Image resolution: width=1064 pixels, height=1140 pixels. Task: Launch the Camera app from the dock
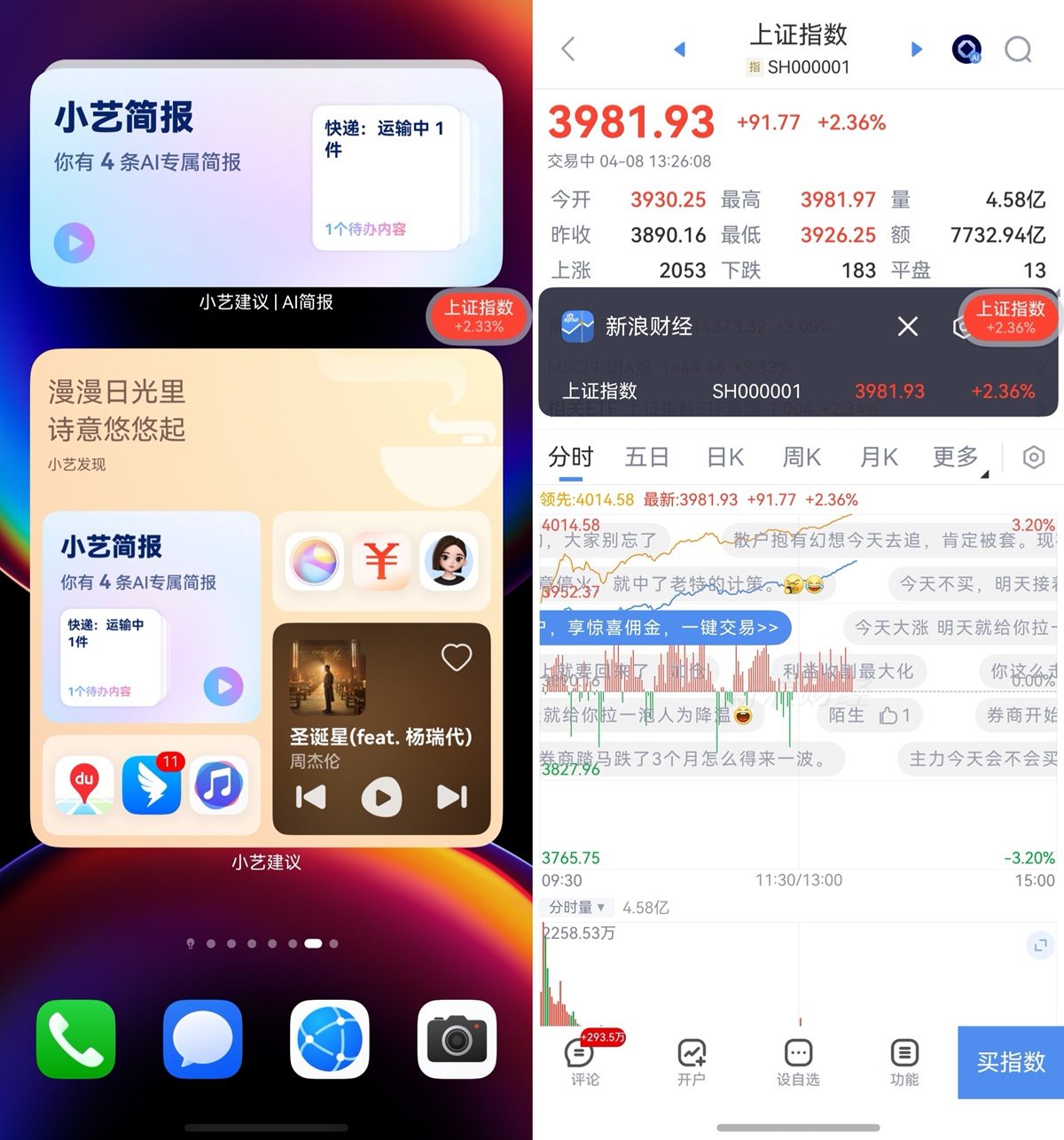coord(457,1039)
